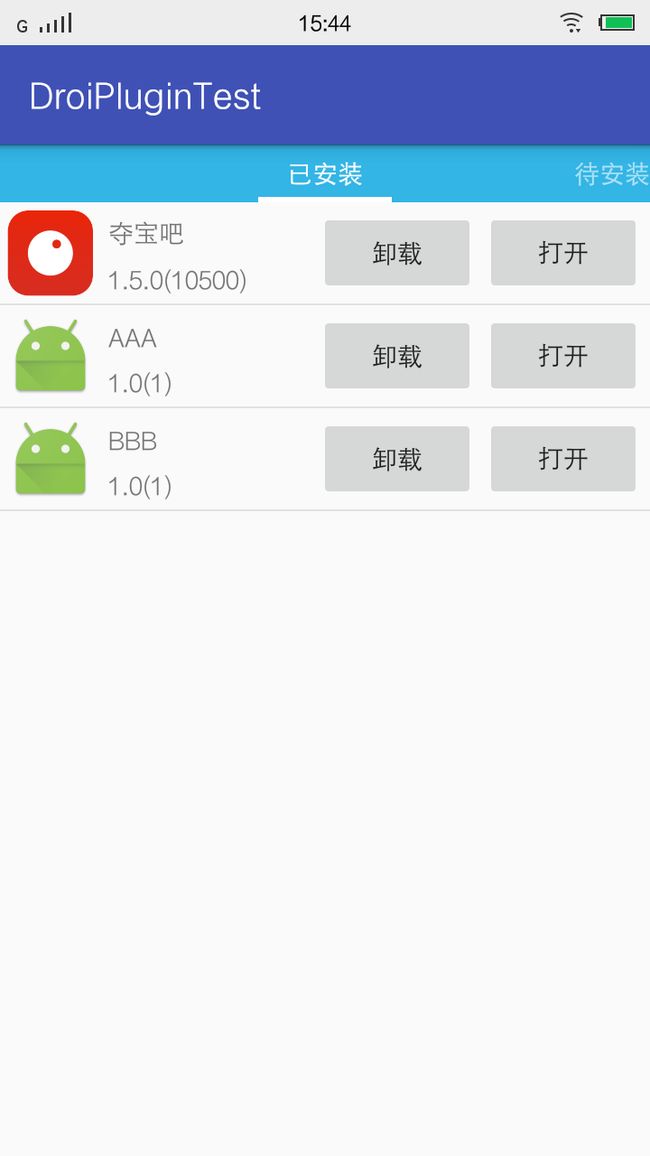Open BBB with the 打开 button
Screen dimensions: 650x1156
[563, 459]
